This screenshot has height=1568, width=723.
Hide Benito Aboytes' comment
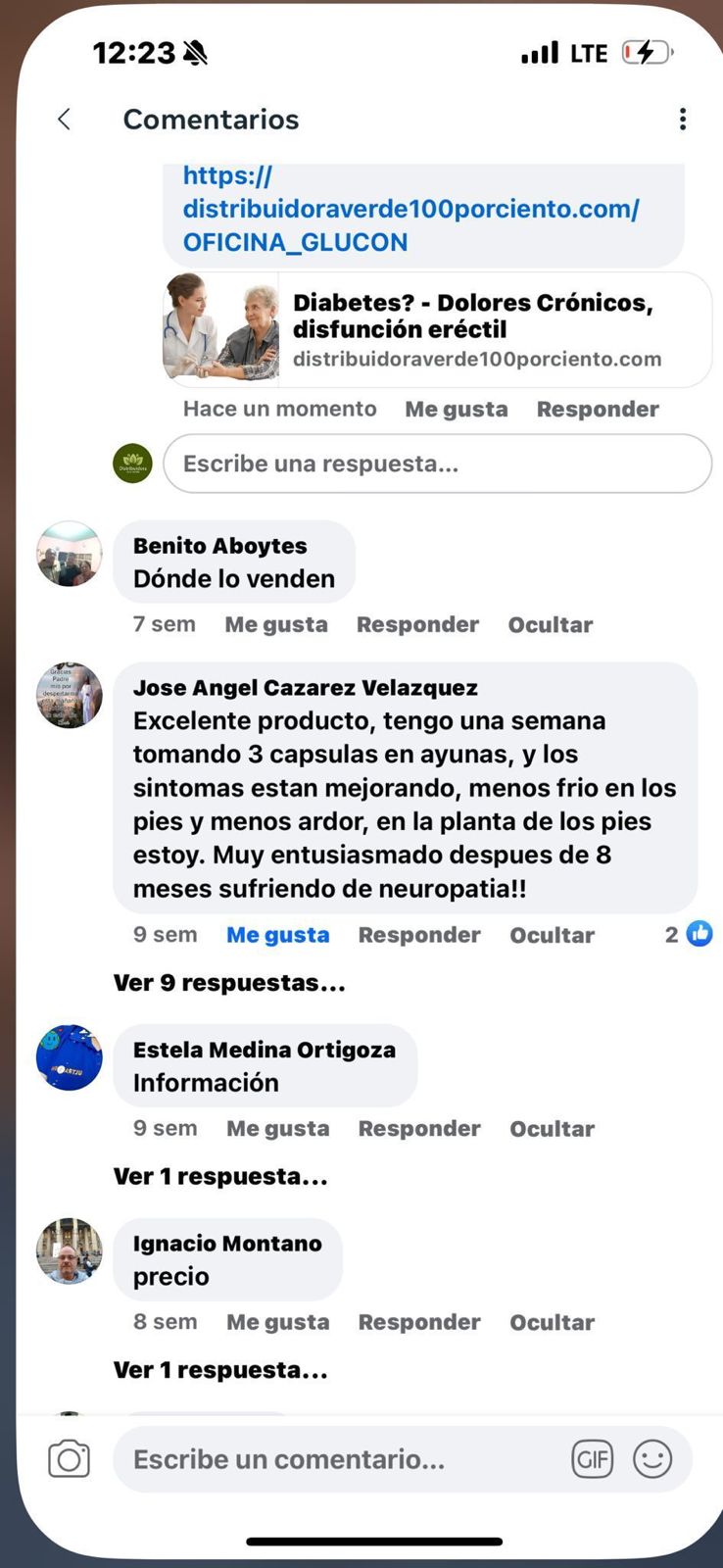point(551,625)
